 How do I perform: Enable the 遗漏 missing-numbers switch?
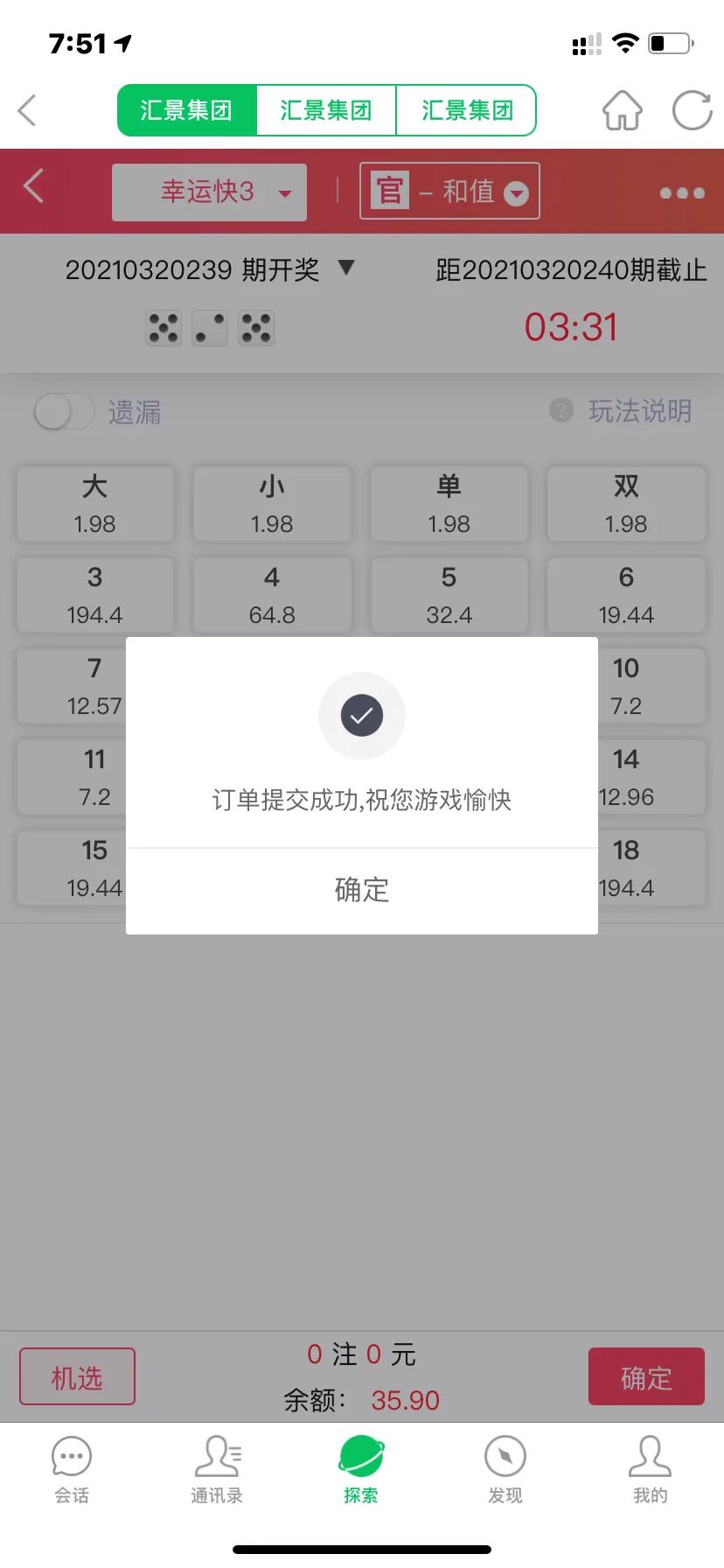tap(63, 411)
